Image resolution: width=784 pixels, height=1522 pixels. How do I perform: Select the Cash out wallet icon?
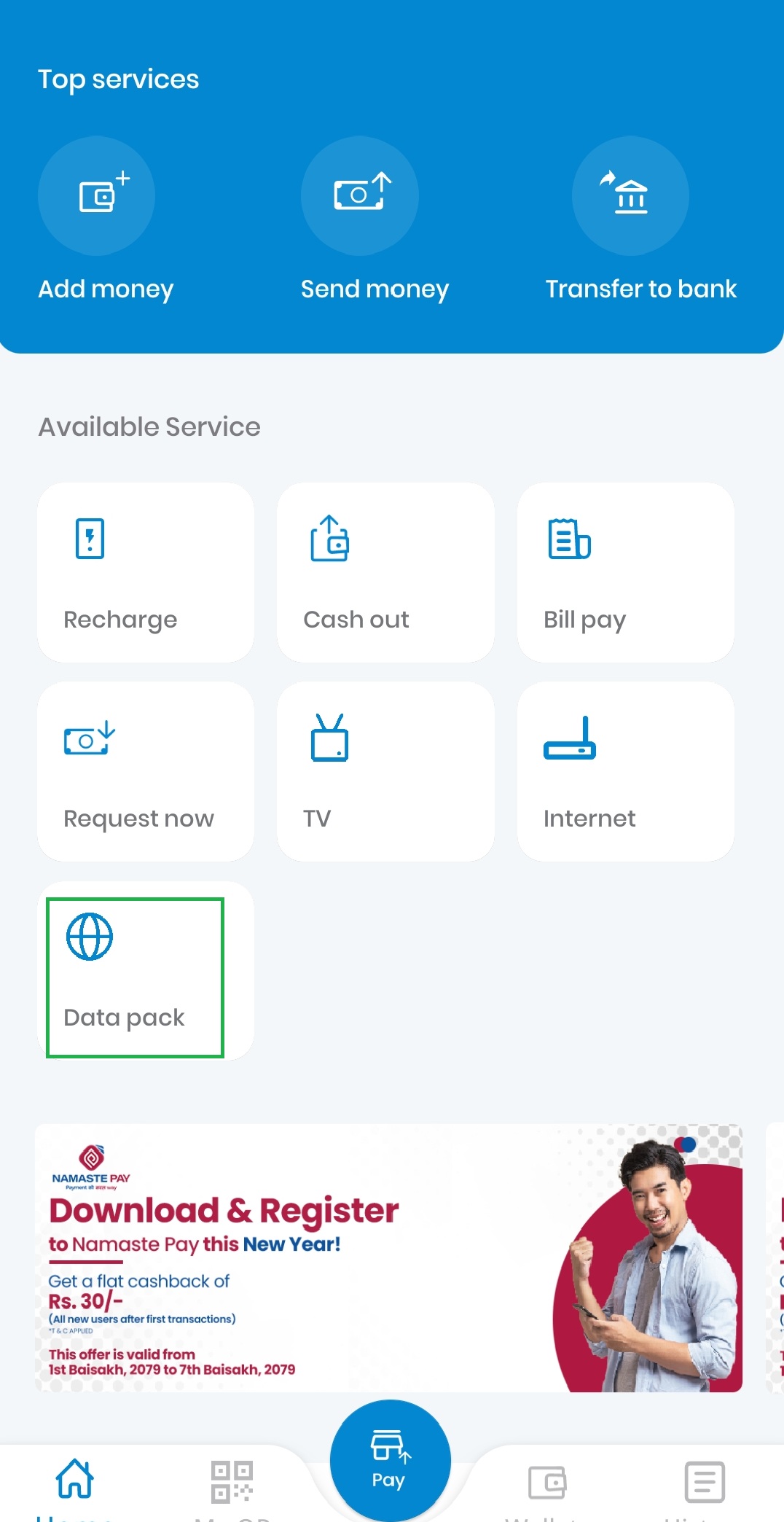point(329,539)
